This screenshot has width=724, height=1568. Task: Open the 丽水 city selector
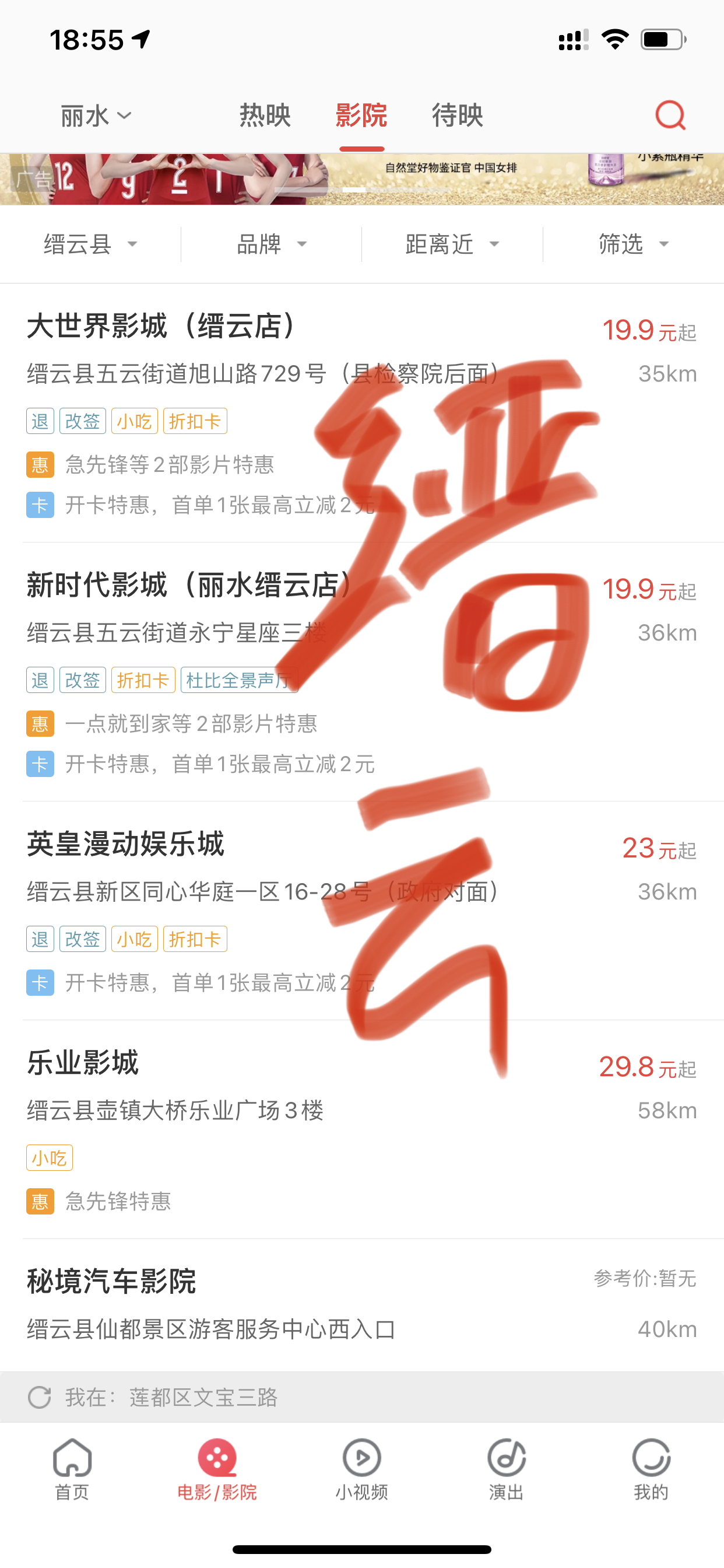point(96,116)
